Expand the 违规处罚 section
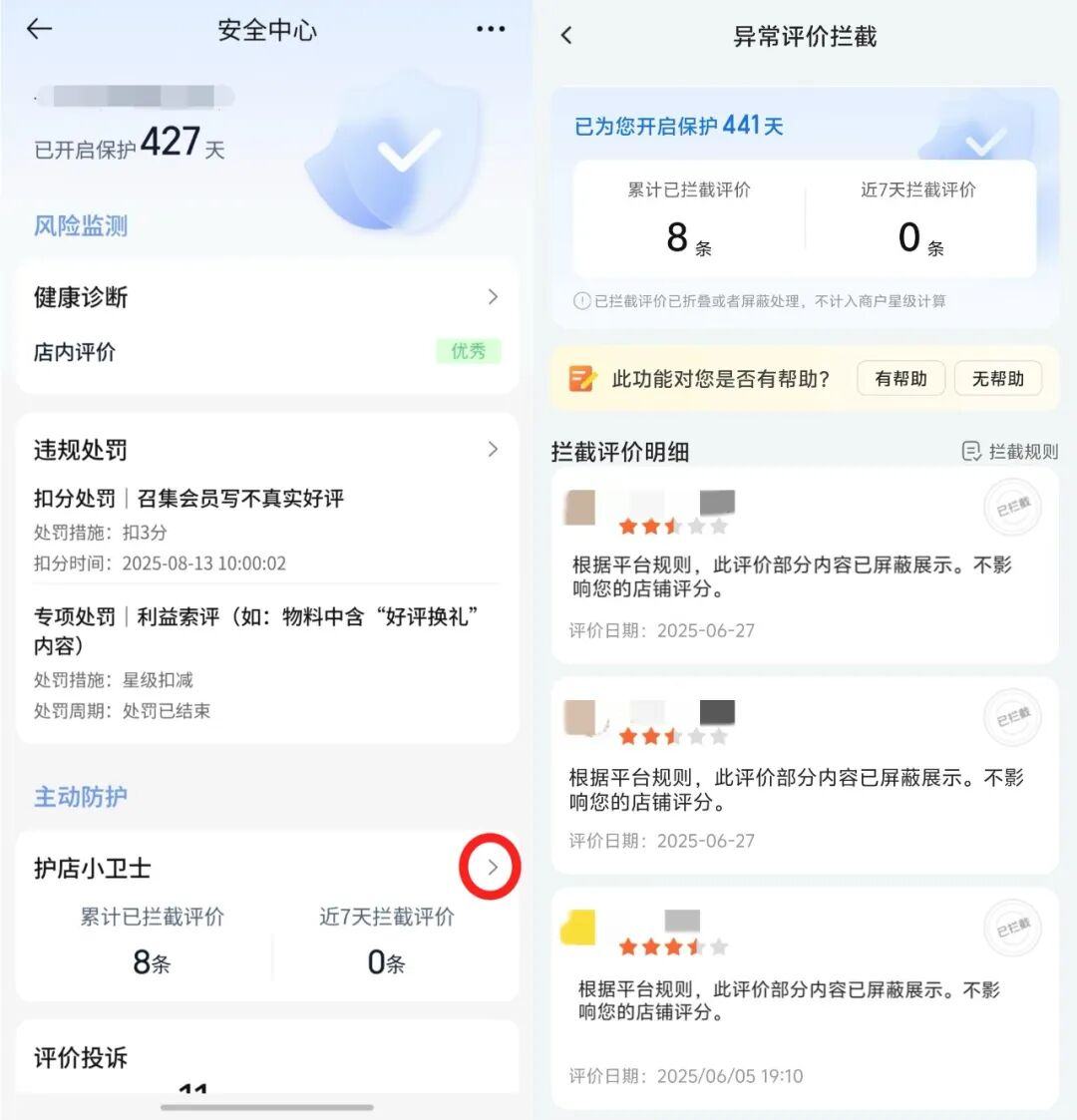This screenshot has height=1120, width=1077. (492, 450)
